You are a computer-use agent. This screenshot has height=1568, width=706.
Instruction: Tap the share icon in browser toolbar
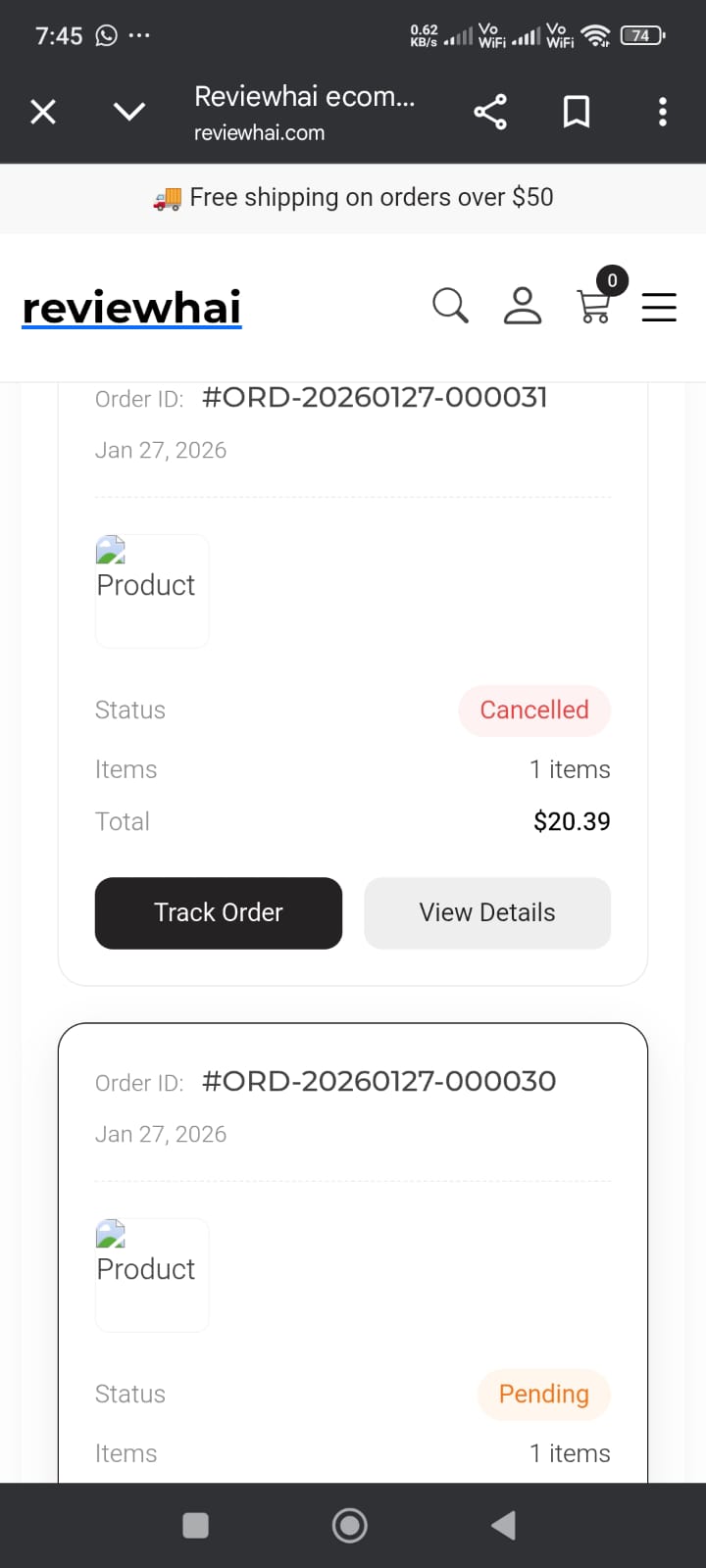point(490,112)
